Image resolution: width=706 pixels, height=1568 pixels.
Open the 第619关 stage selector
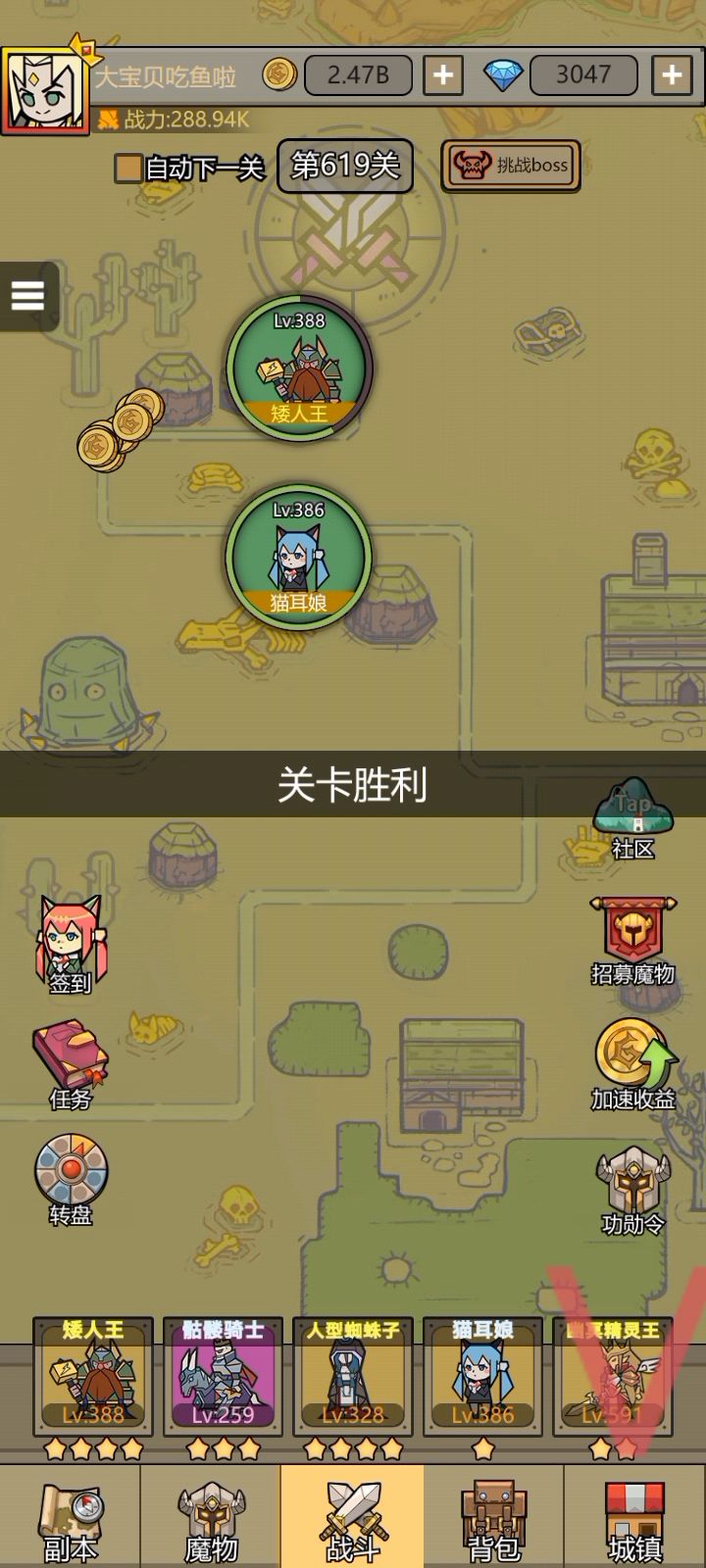pos(345,166)
